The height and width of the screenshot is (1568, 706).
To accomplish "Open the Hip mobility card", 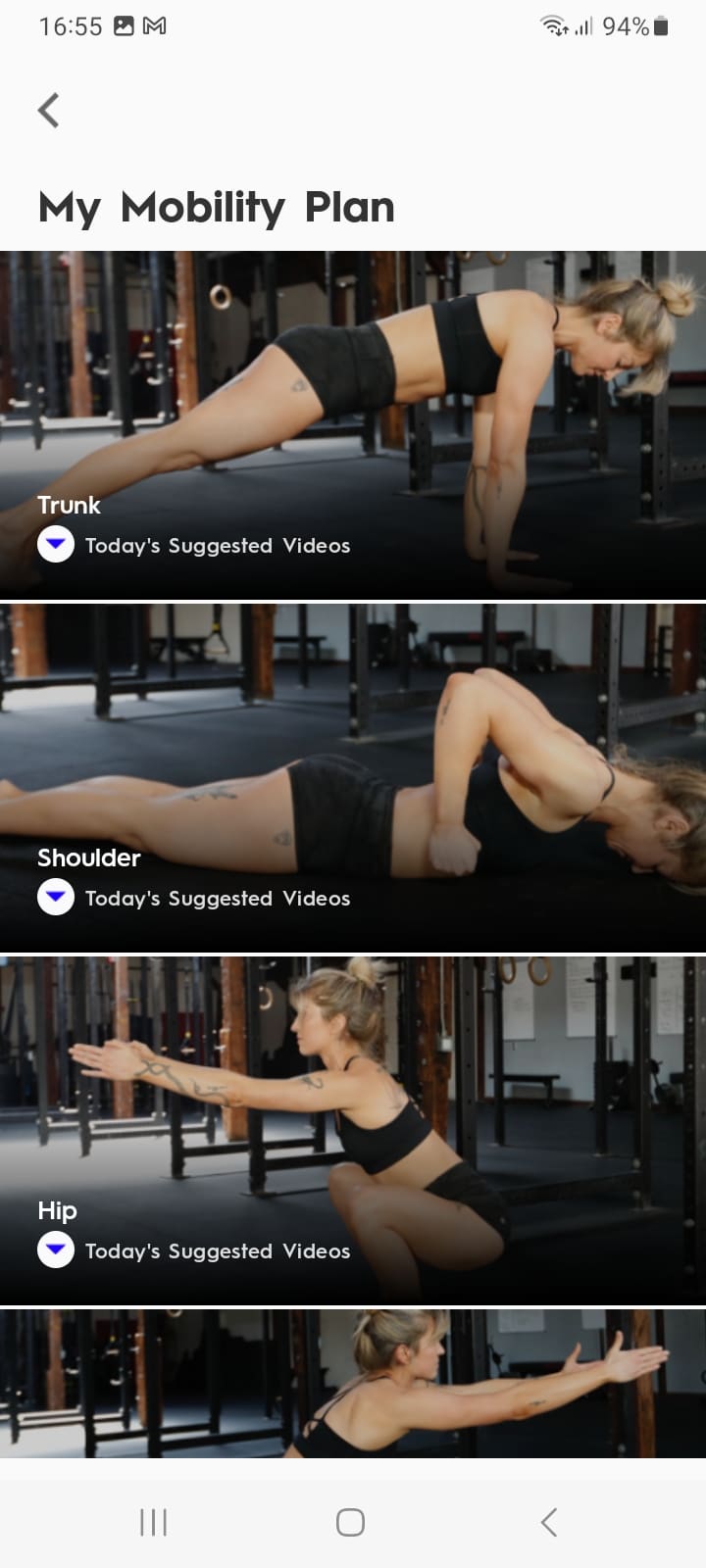I will (353, 1098).
